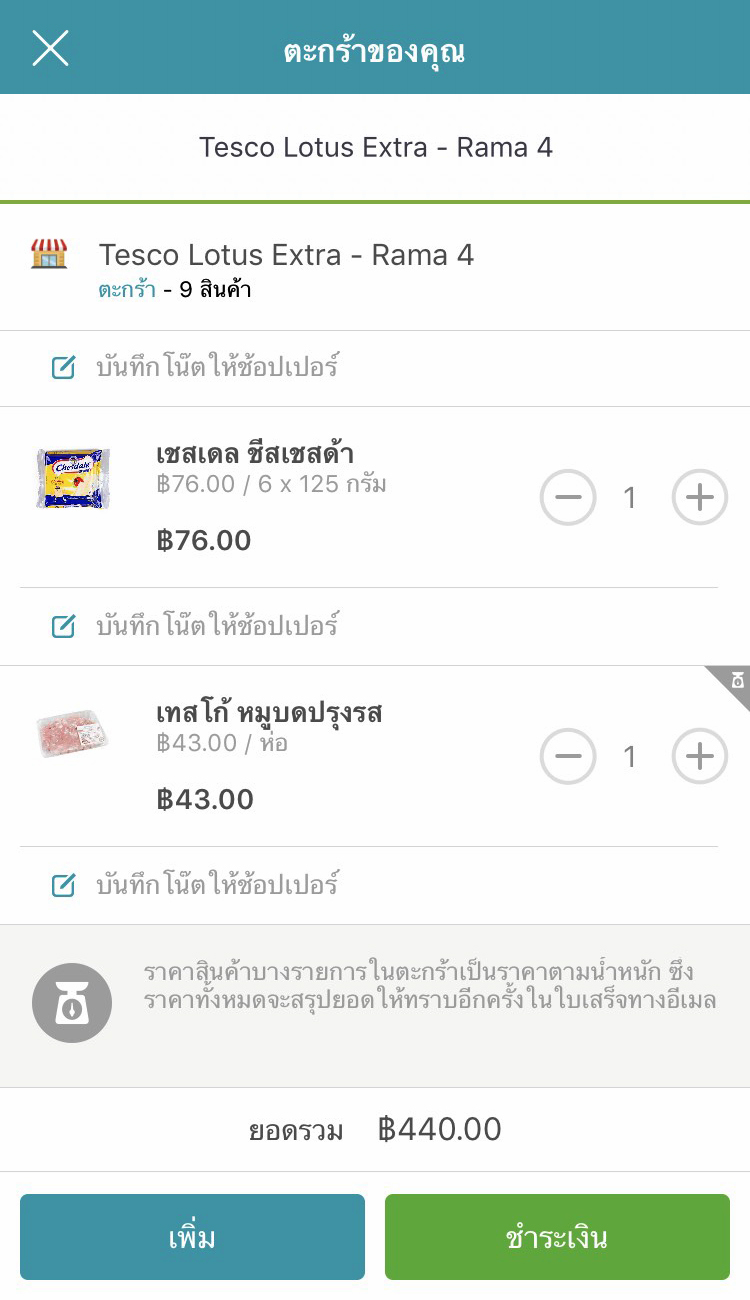This screenshot has height=1300, width=750.
Task: Increase quantity of เชสเดล ชีสเชดด้า
Action: (699, 497)
